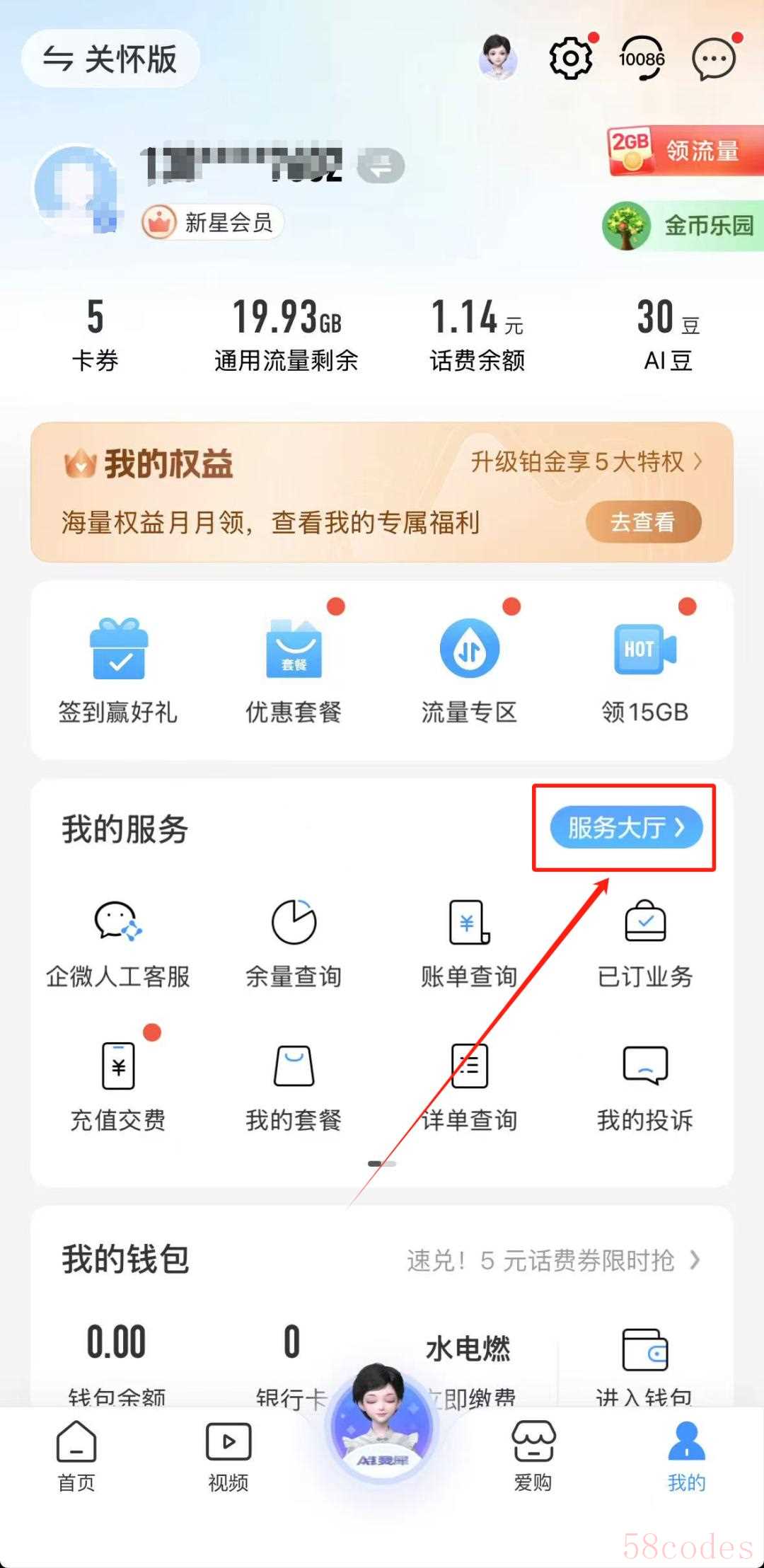The image size is (764, 1568).
Task: Open 服务大厅
Action: click(625, 827)
